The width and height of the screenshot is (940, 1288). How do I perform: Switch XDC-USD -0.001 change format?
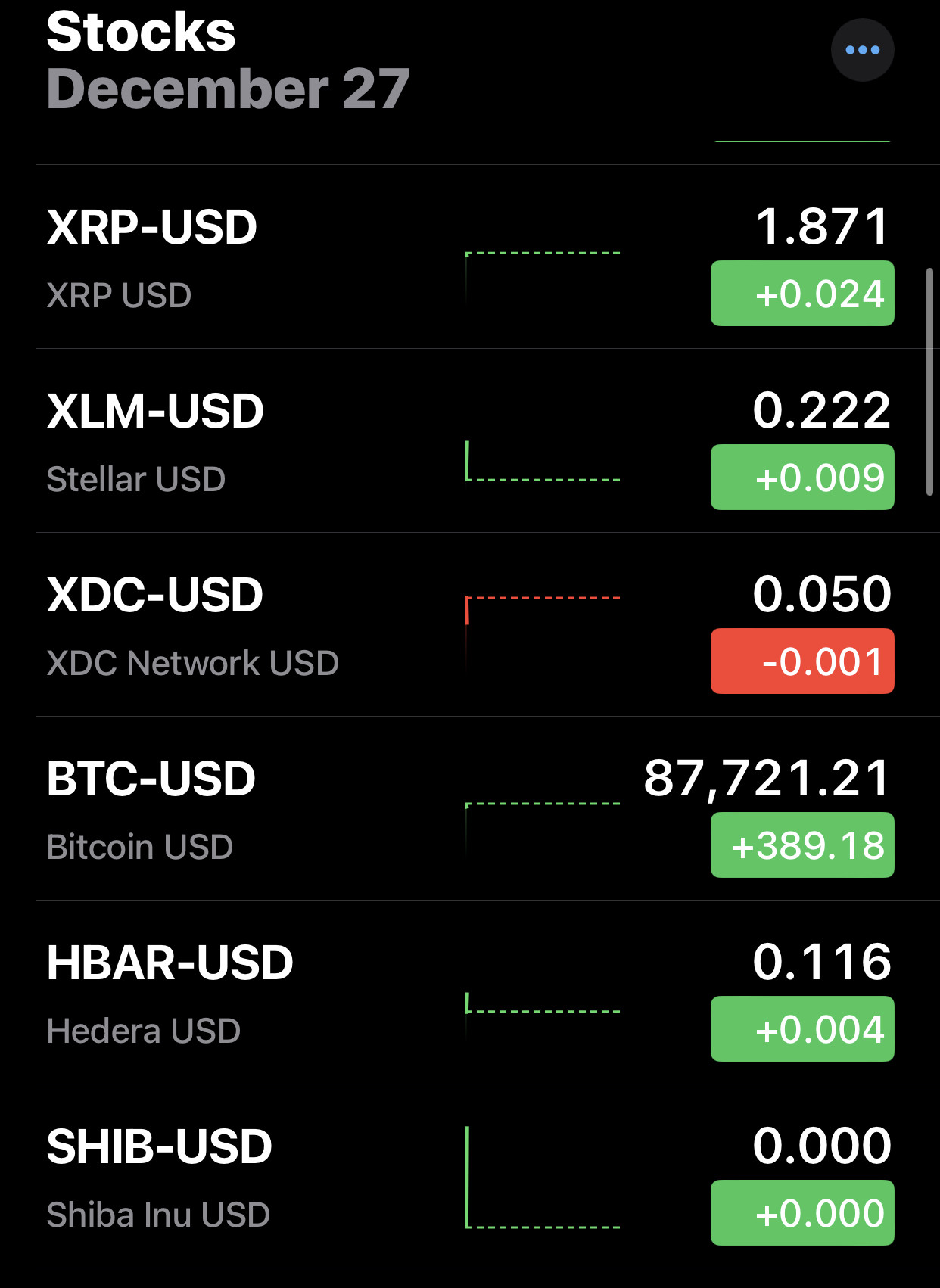coord(802,661)
